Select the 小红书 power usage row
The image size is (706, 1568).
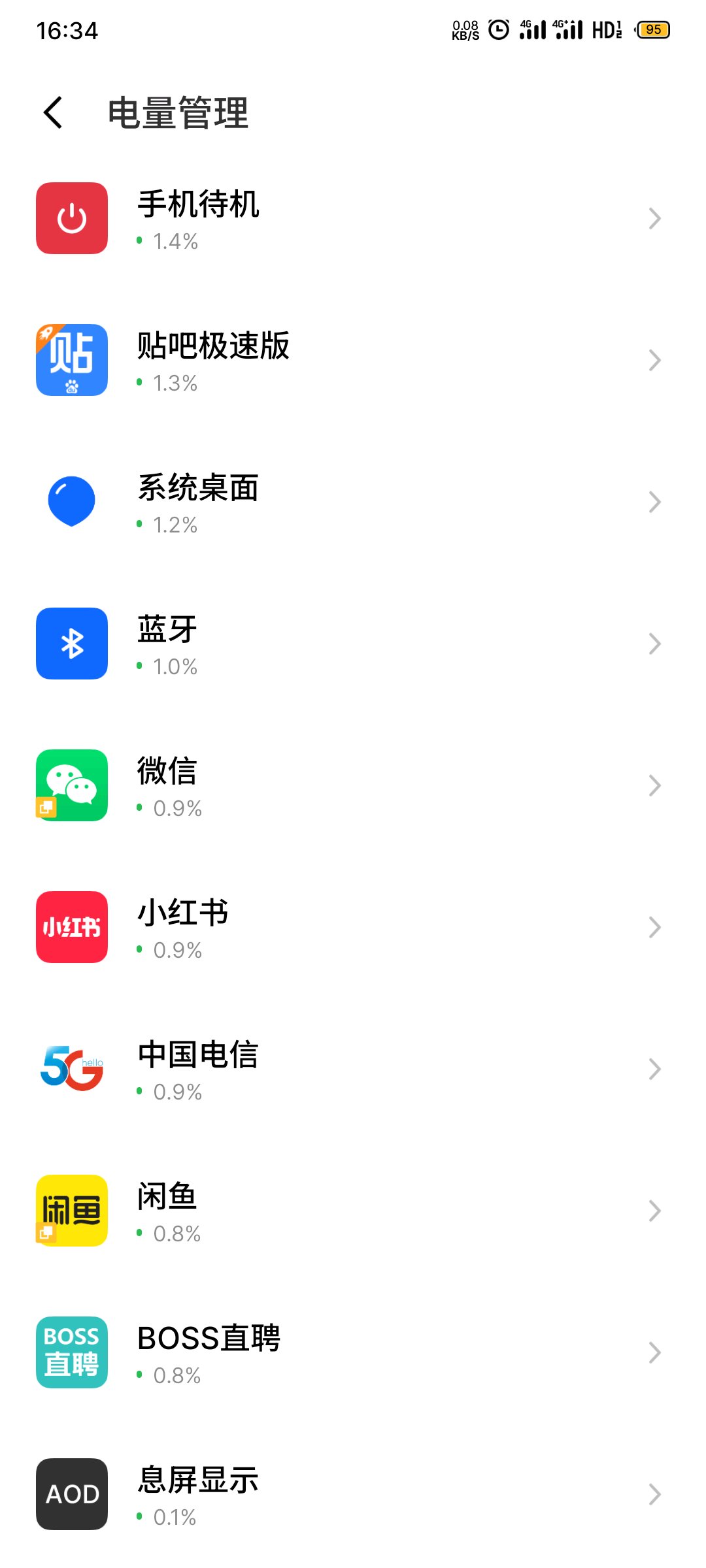(353, 927)
